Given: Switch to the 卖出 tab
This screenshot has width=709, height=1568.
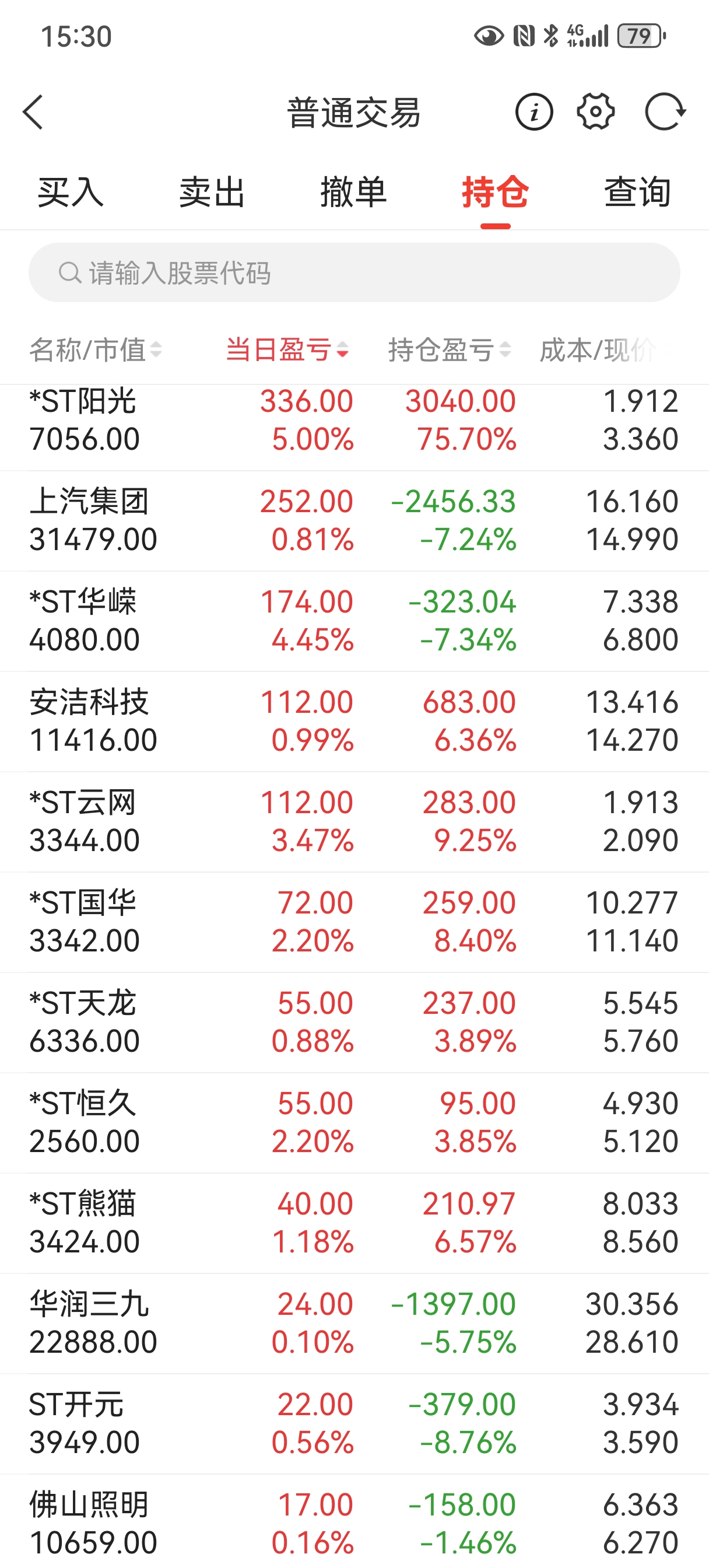Looking at the screenshot, I should pyautogui.click(x=212, y=192).
